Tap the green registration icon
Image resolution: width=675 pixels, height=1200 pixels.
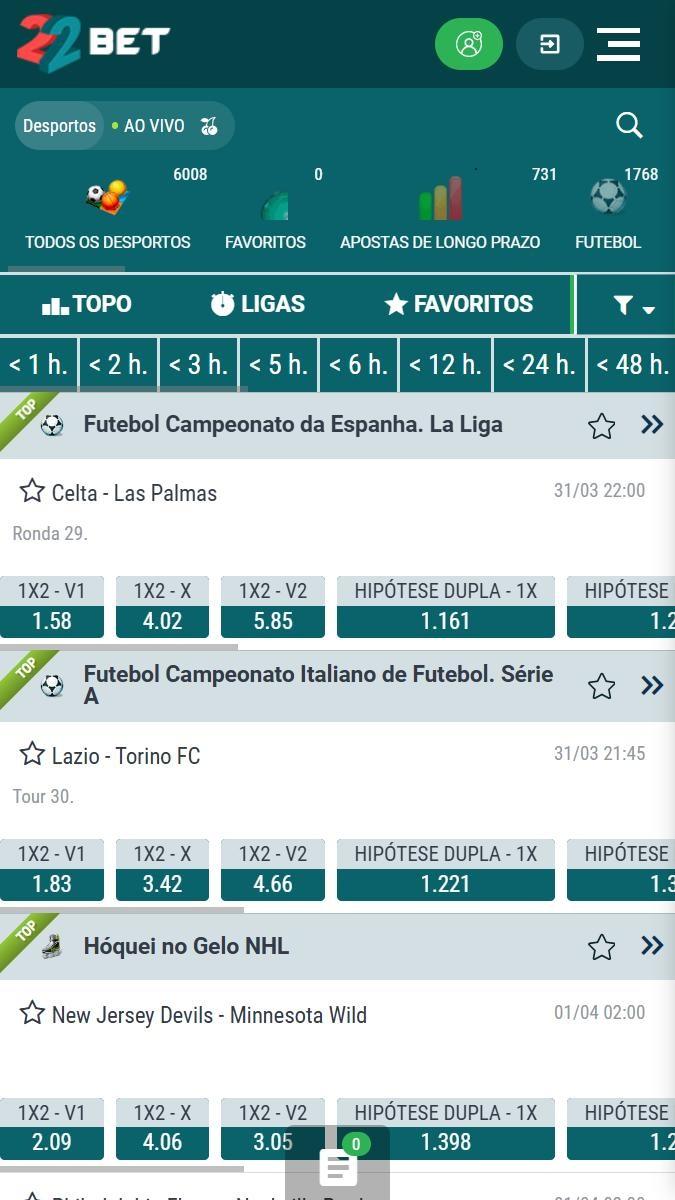[469, 44]
